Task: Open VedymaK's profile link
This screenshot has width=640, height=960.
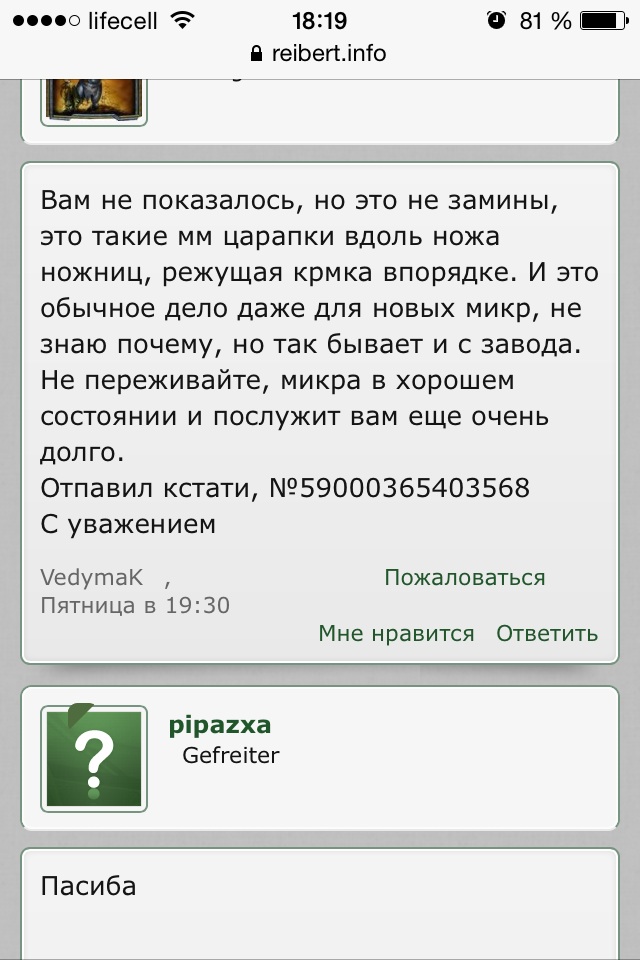Action: (92, 578)
